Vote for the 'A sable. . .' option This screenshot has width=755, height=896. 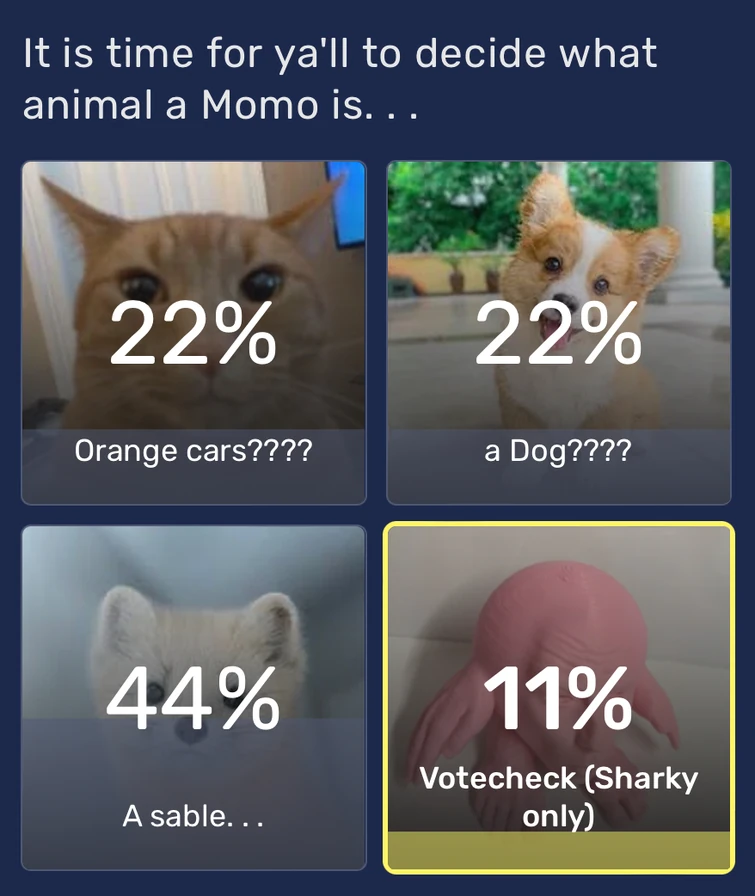coord(194,697)
